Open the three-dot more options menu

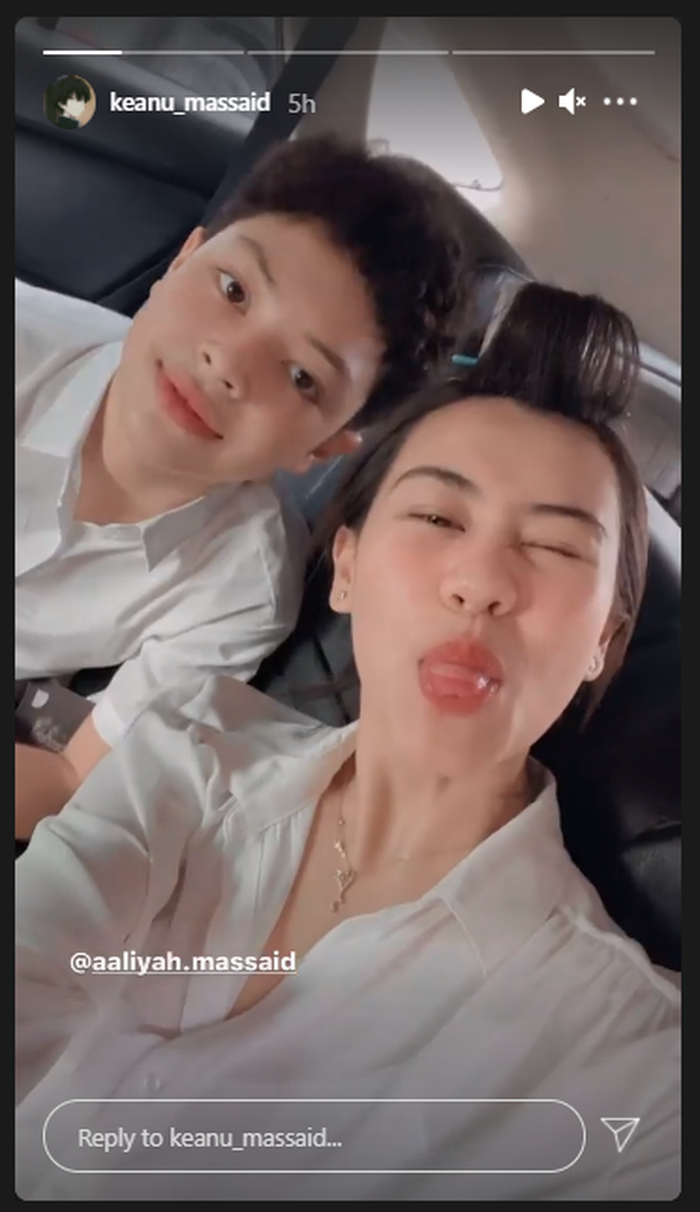pos(620,101)
